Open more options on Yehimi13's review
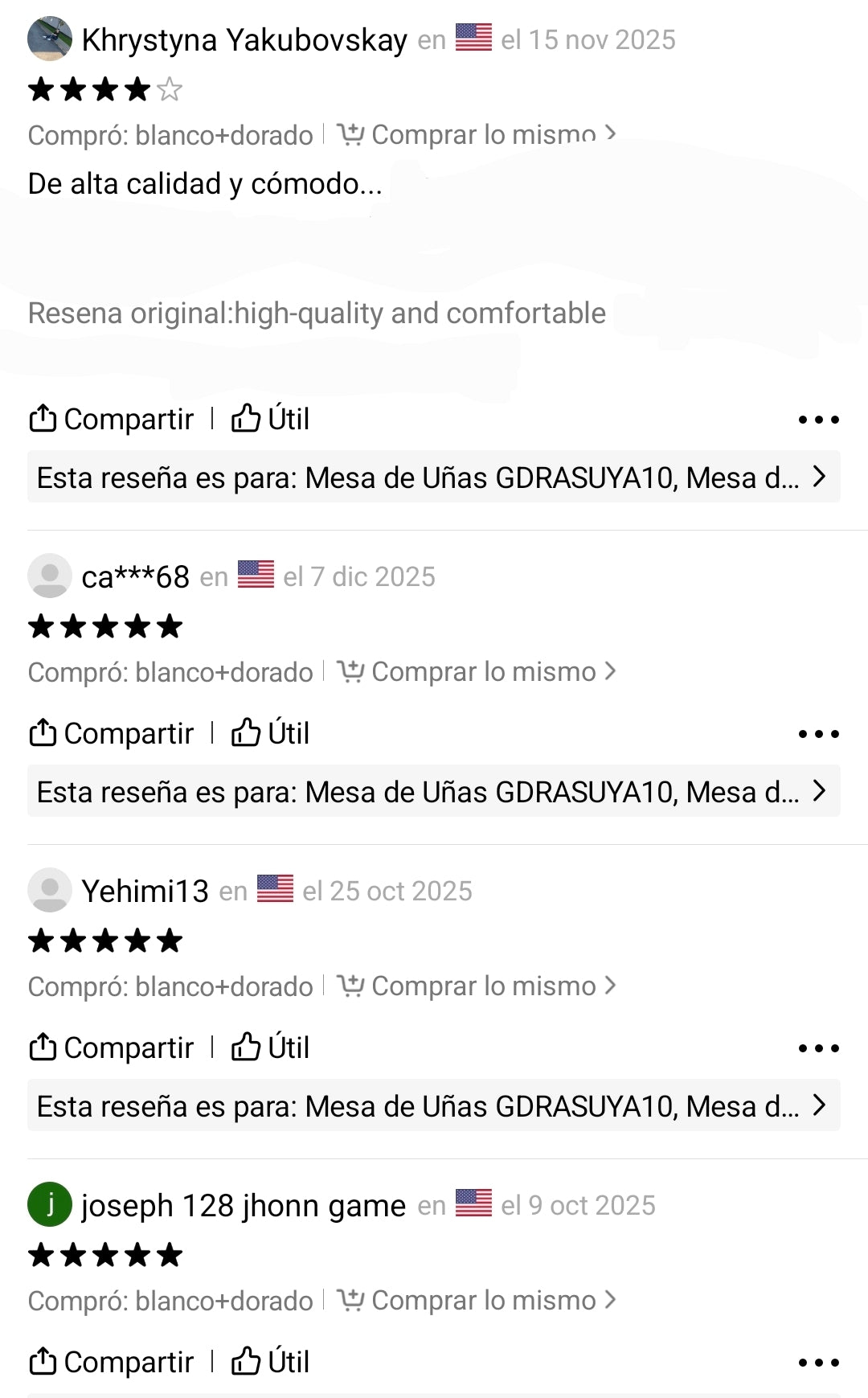Screen dimensions: 868x1398 click(818, 1048)
